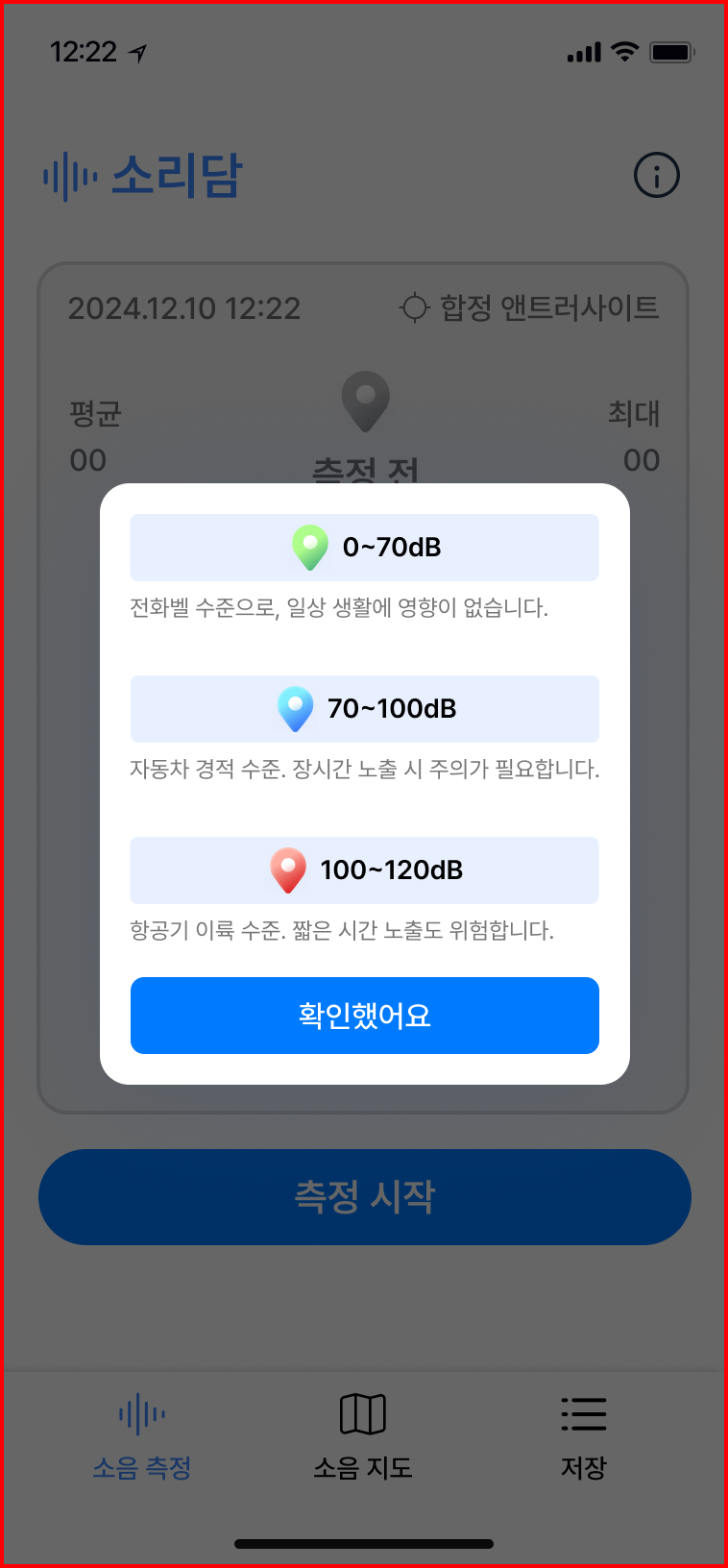Screen dimensions: 728x1568
Task: Open the info icon by the 소리담 title
Action: pos(657,176)
